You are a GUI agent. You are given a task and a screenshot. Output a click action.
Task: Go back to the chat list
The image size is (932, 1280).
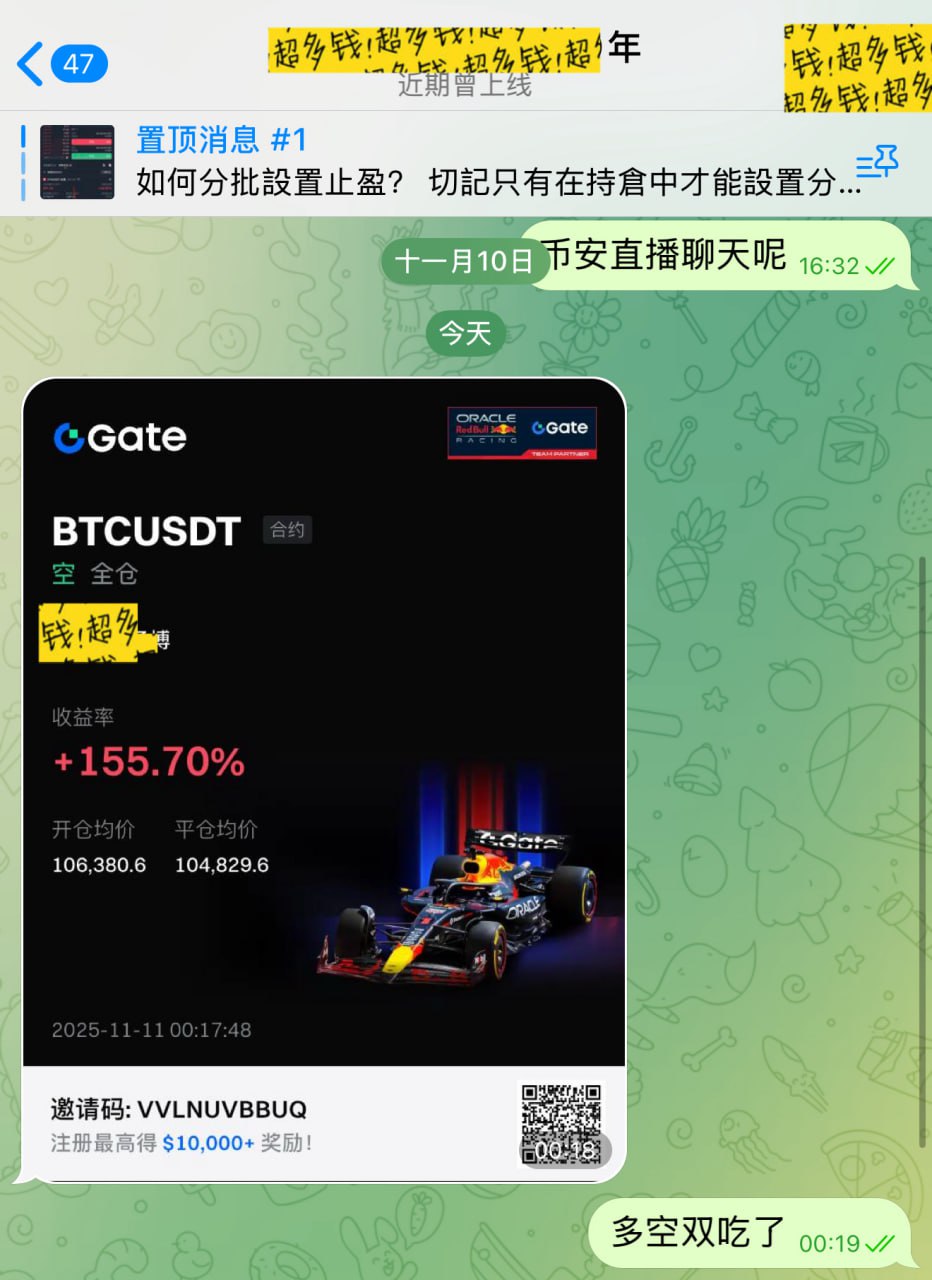[60, 64]
